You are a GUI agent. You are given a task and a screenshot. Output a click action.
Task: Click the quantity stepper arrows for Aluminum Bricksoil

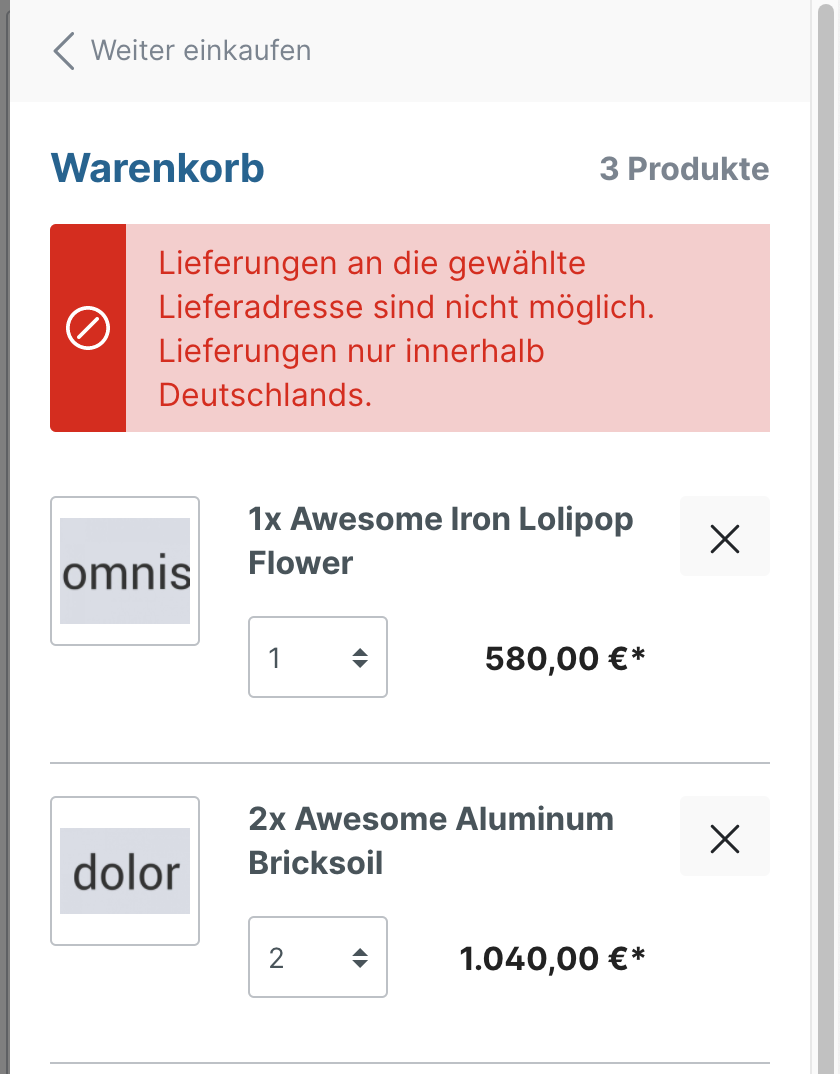(x=360, y=957)
